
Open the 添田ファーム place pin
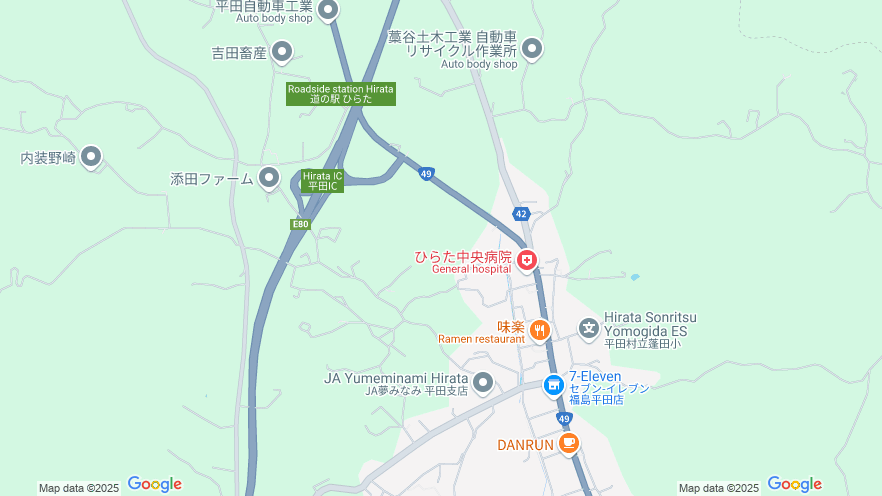point(268,178)
